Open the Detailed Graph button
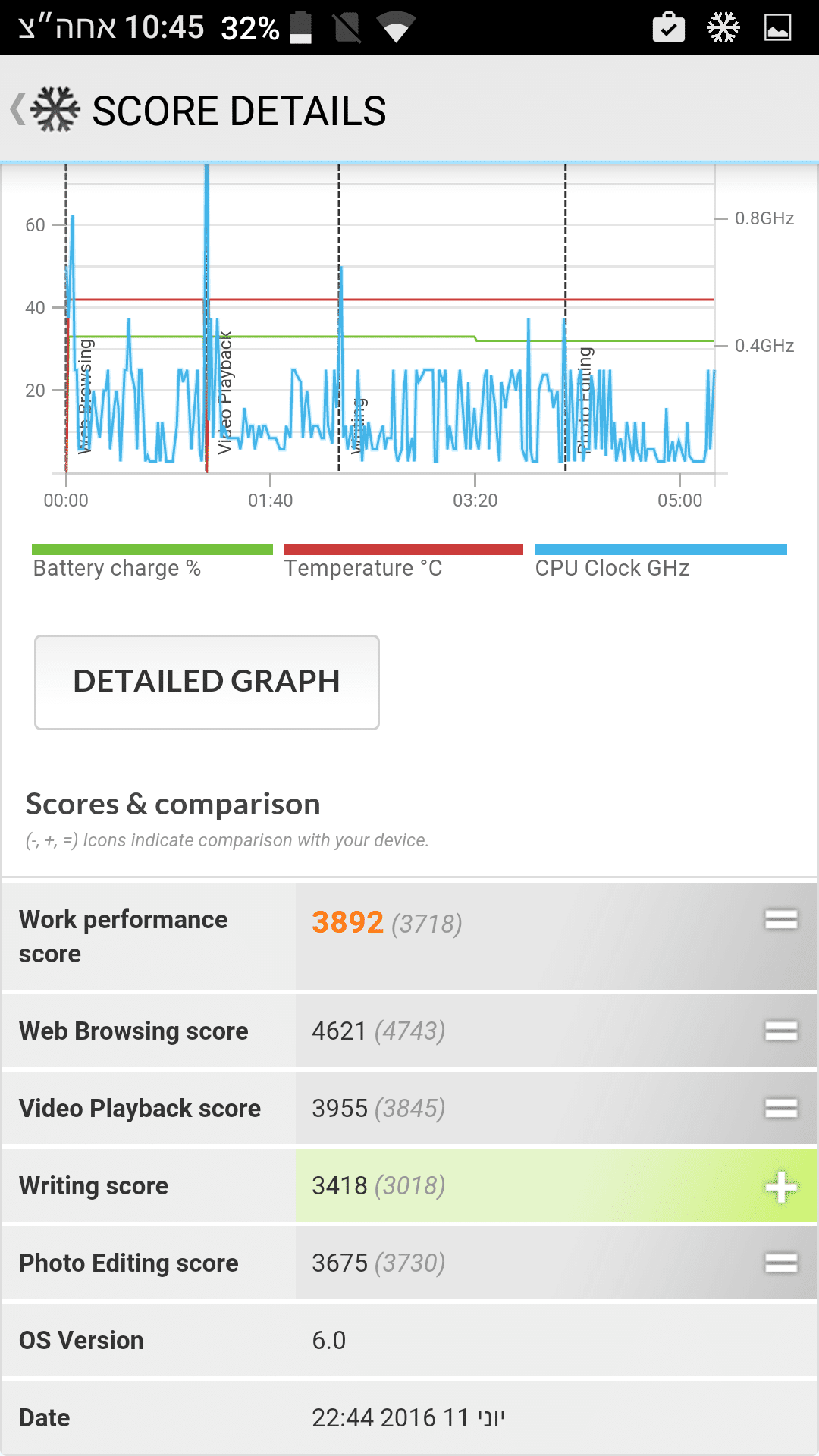This screenshot has height=1456, width=819. pyautogui.click(x=206, y=682)
